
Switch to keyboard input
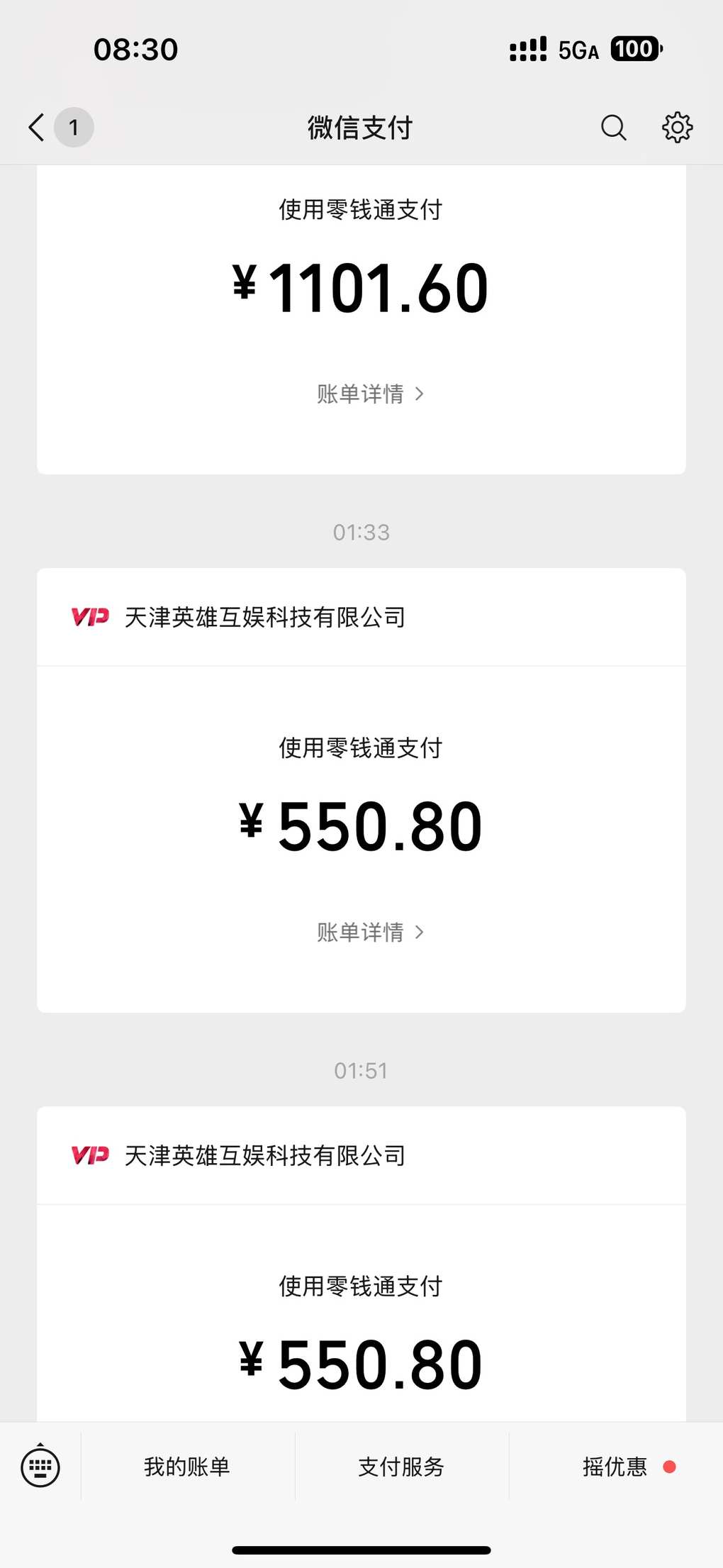(40, 1467)
